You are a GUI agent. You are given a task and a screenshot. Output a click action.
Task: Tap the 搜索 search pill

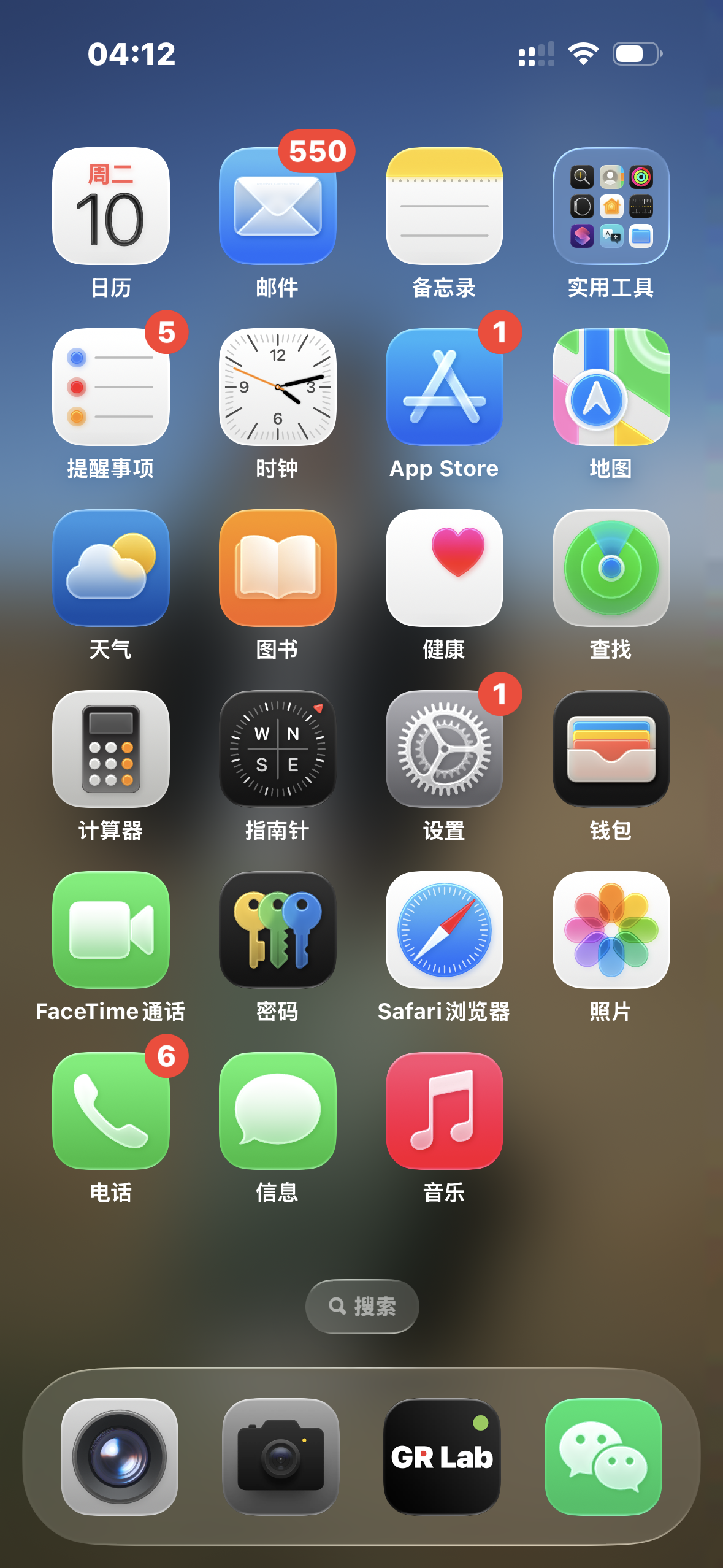point(362,1306)
